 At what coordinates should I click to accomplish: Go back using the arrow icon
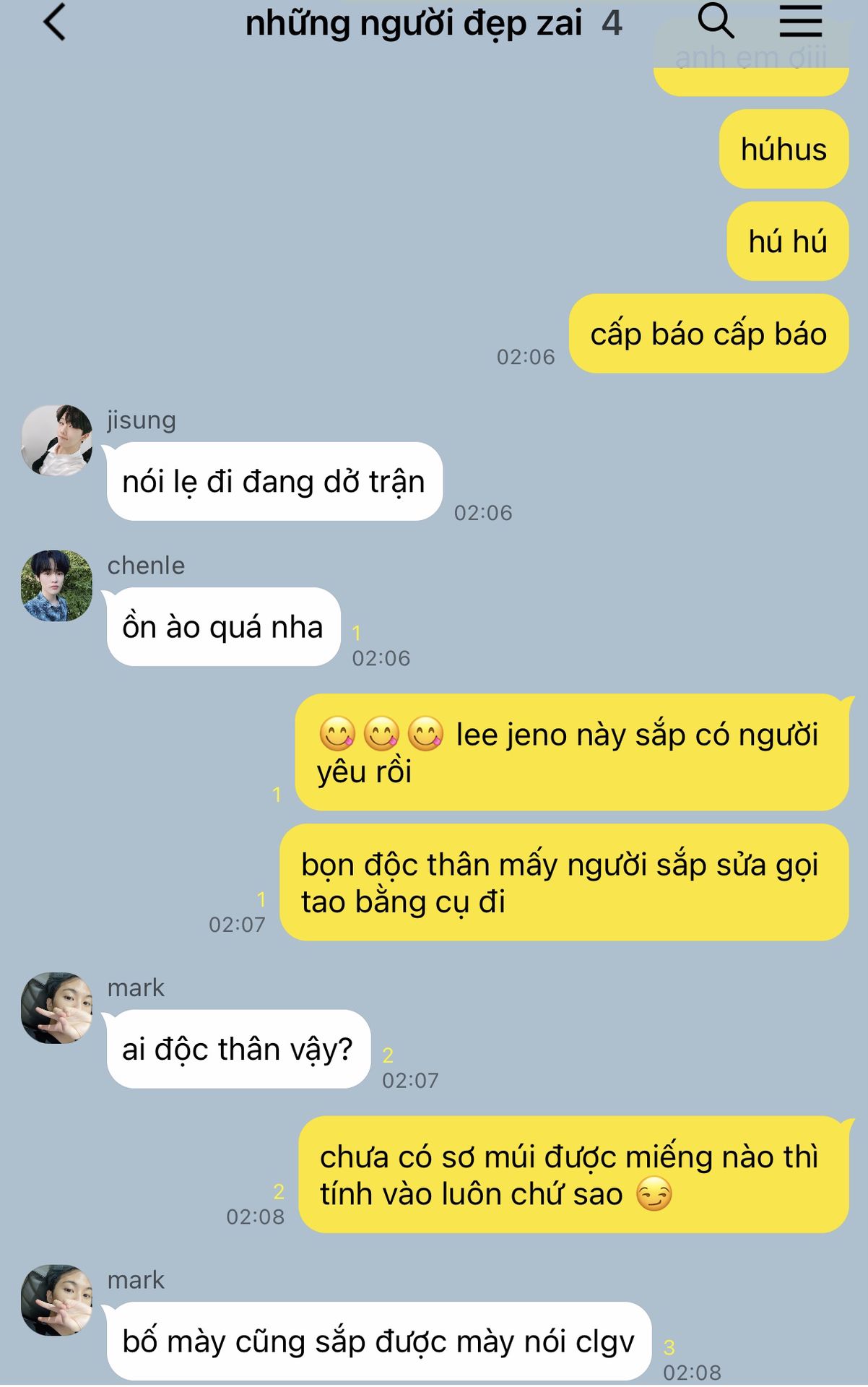click(x=55, y=22)
